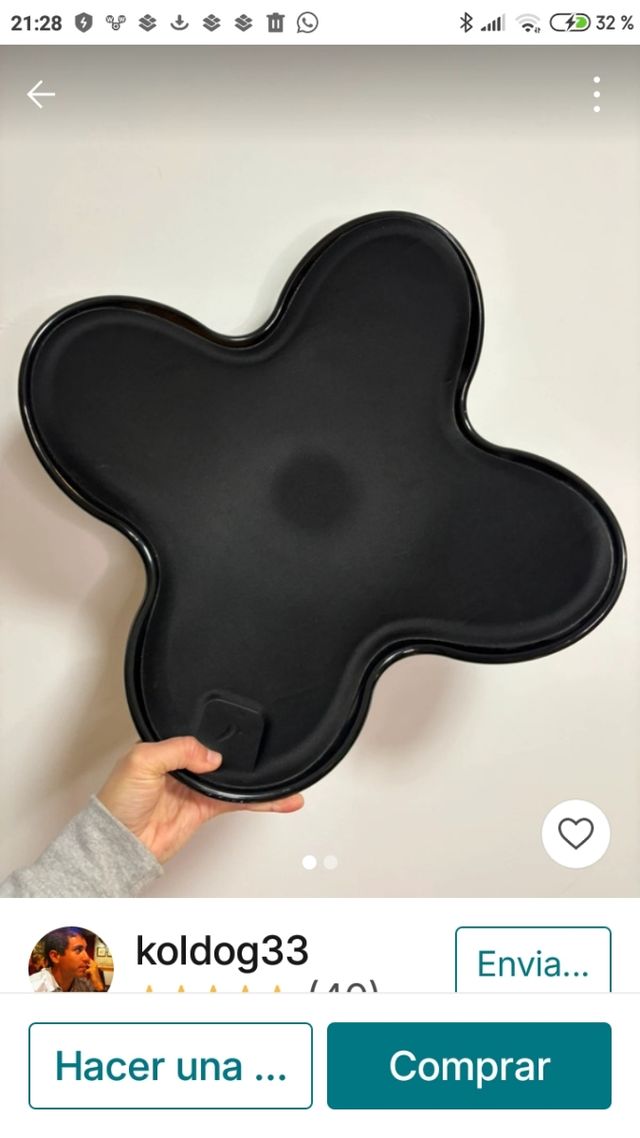The width and height of the screenshot is (640, 1138).
Task: Buy the item with Comprar
Action: point(469,1065)
